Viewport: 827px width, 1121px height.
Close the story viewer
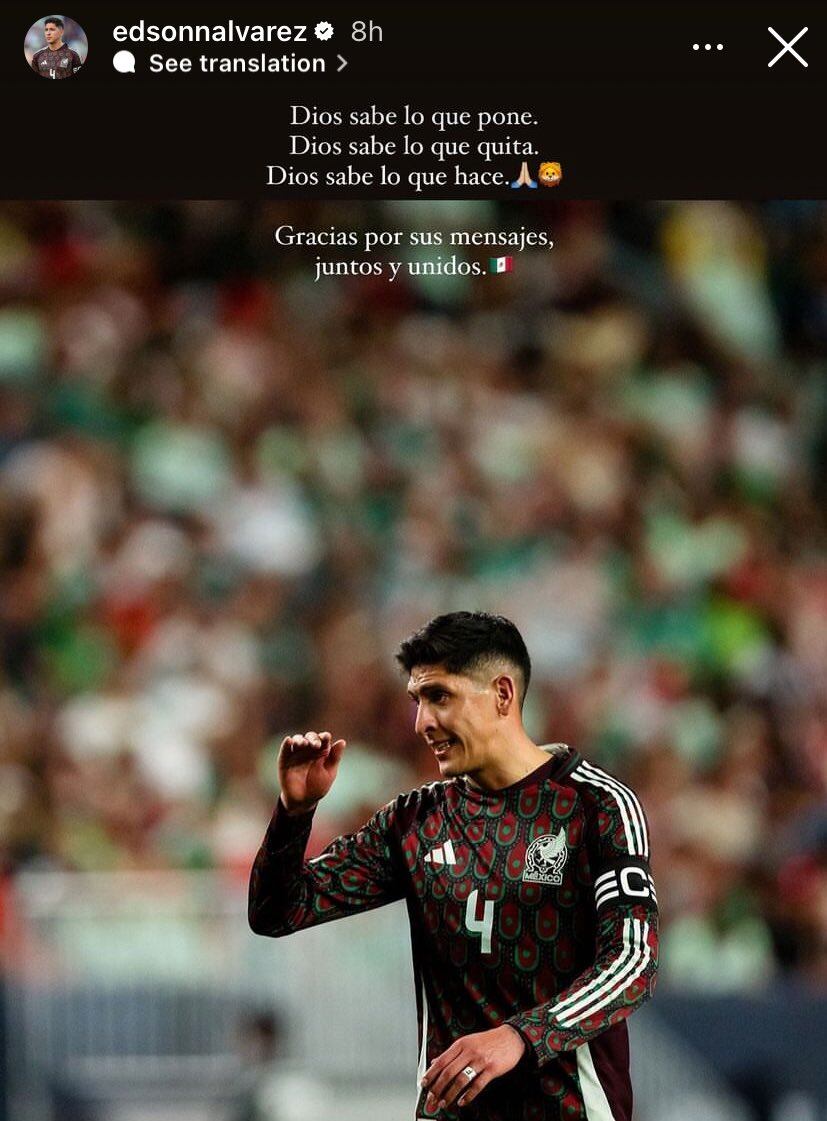click(787, 47)
